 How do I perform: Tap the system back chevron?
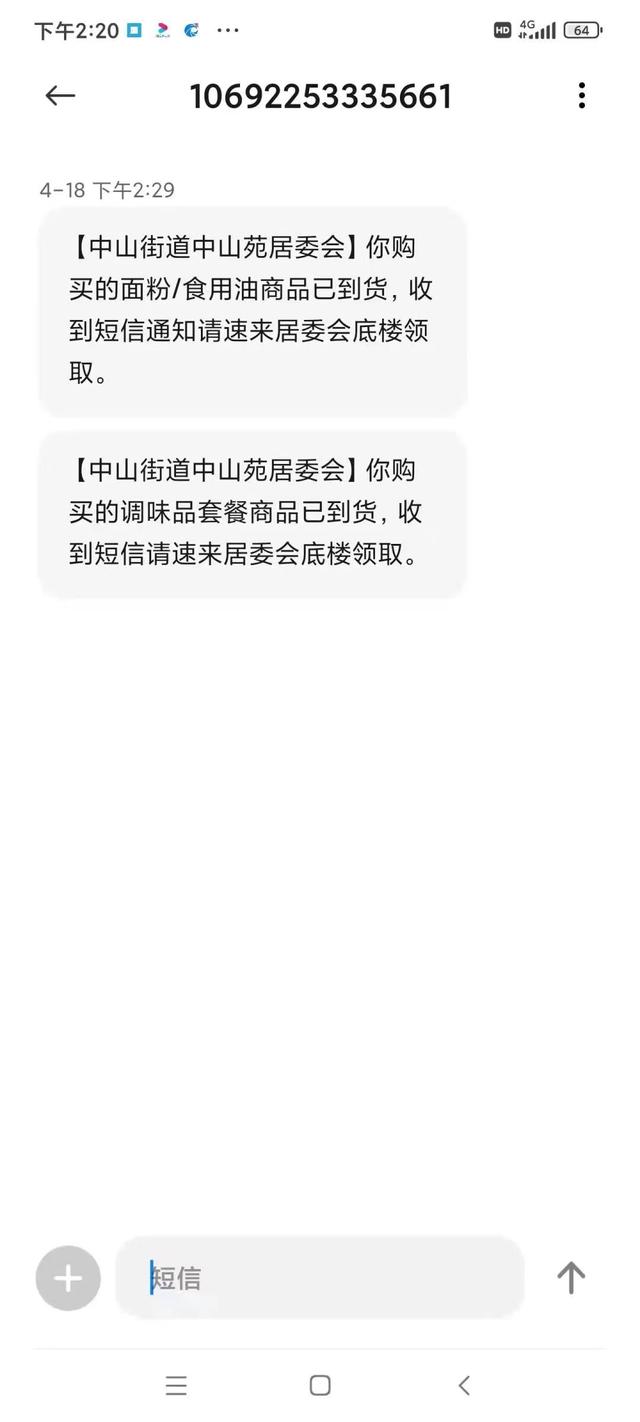point(464,1386)
